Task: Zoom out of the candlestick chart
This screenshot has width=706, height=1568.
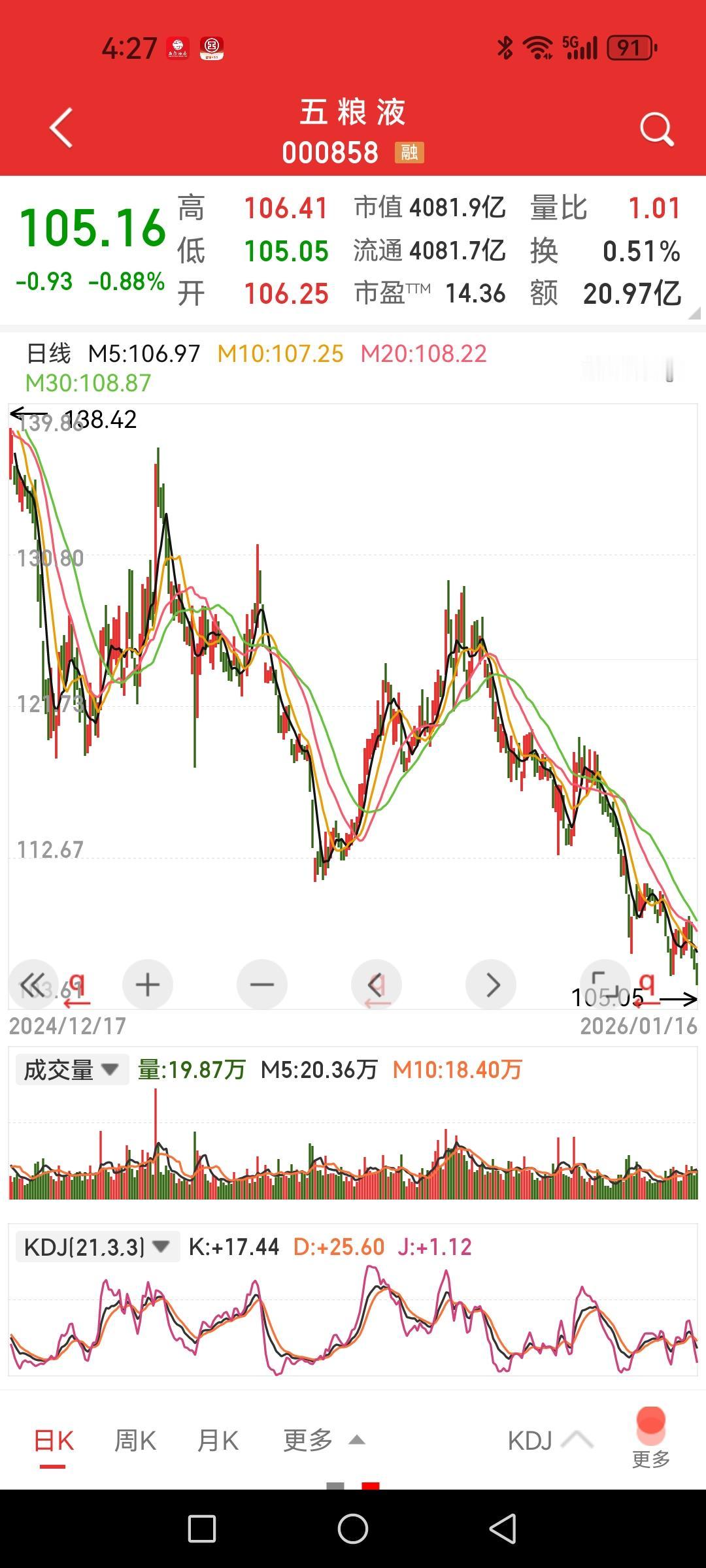Action: [261, 985]
